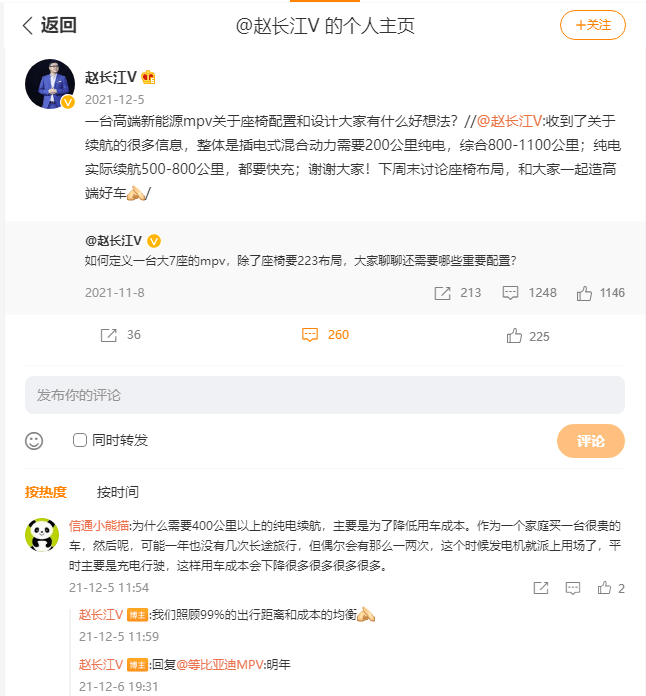Sort comments by 按热度
646x696 pixels.
[46, 491]
